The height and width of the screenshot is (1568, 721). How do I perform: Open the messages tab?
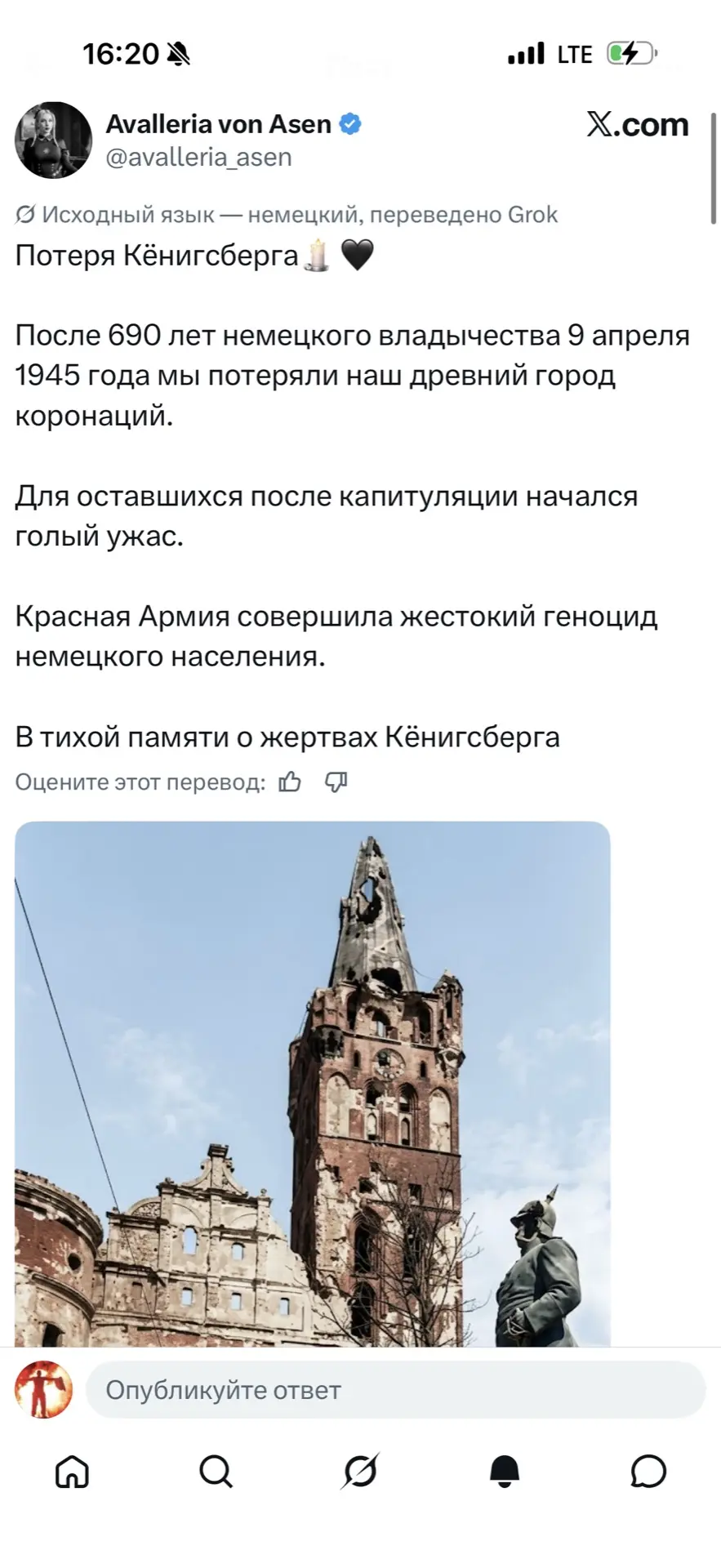click(x=649, y=1472)
